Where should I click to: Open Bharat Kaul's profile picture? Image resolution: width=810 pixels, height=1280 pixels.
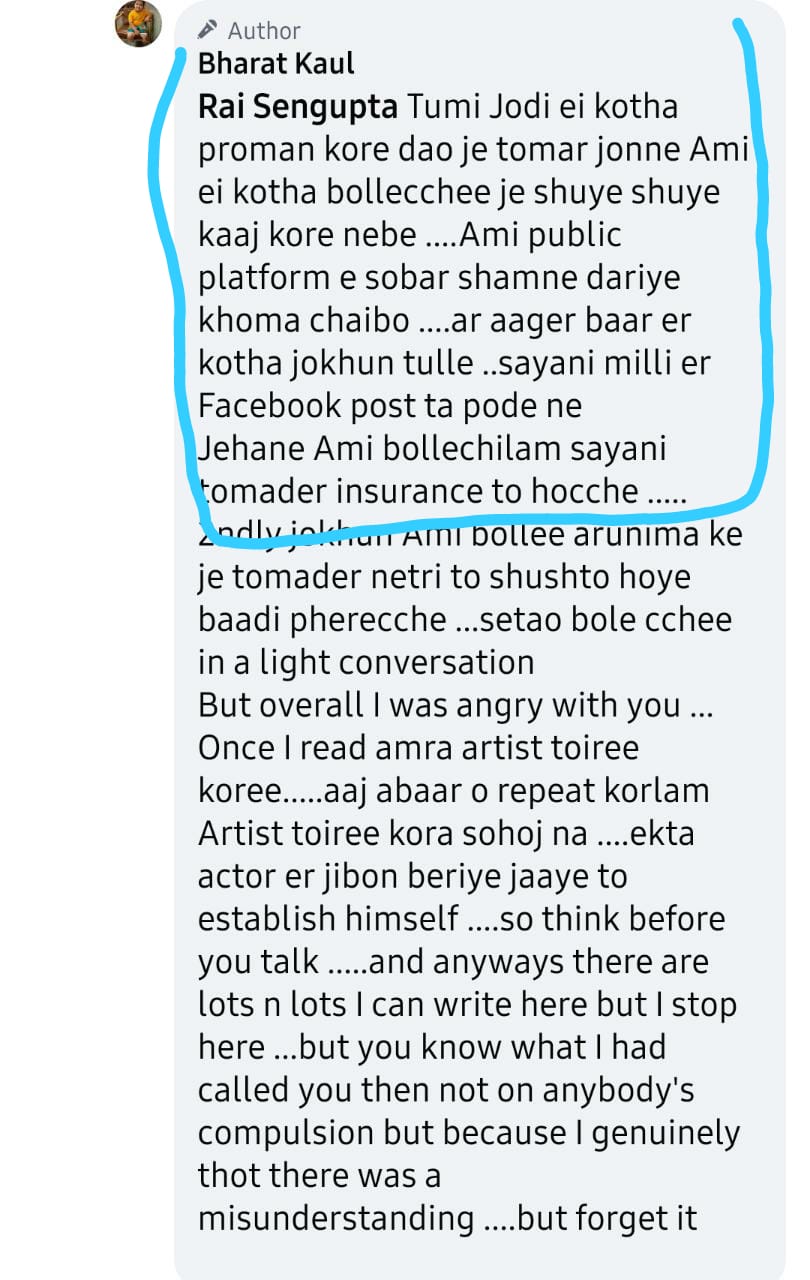tap(138, 24)
